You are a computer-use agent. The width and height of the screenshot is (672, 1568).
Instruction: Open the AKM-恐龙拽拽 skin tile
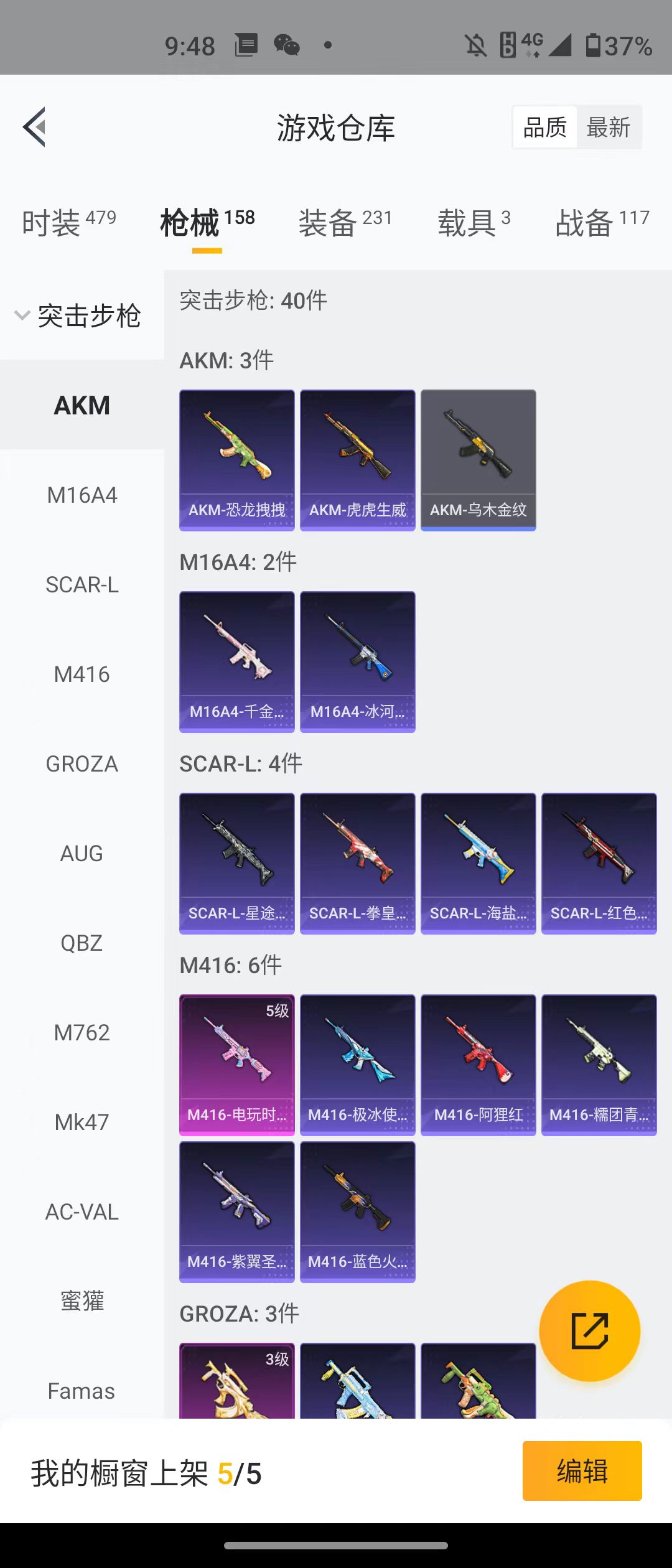point(236,460)
